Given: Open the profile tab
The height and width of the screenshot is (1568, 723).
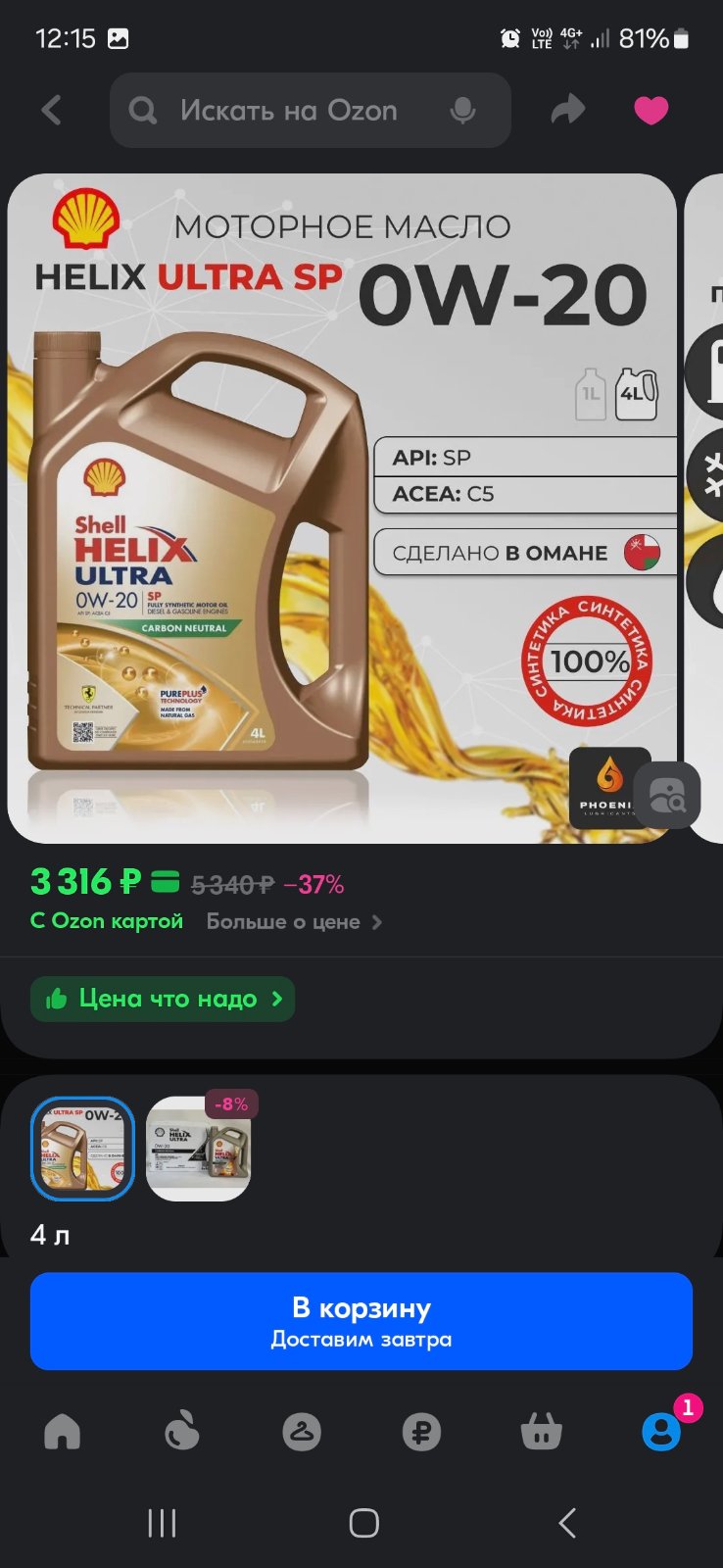Looking at the screenshot, I should 662,1432.
